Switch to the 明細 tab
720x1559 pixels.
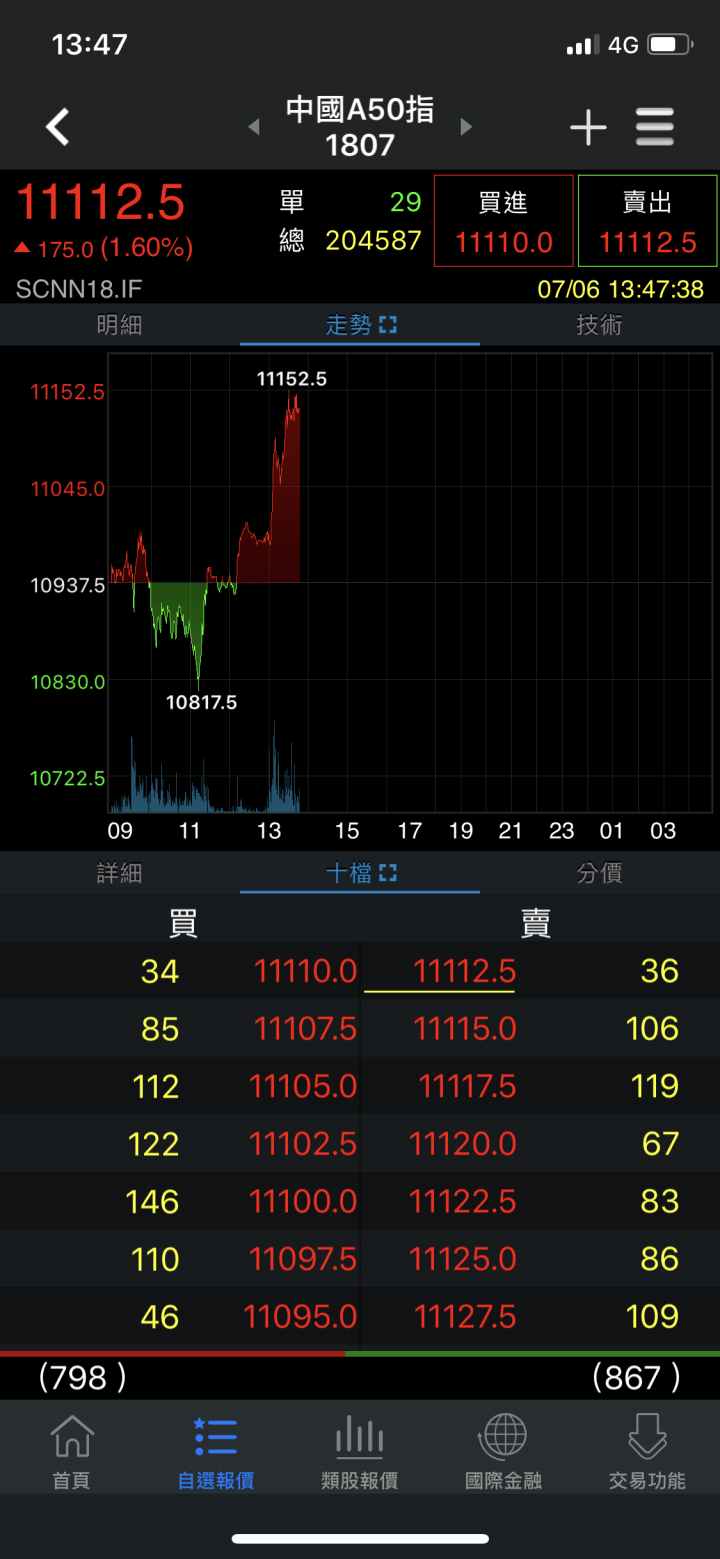point(119,325)
